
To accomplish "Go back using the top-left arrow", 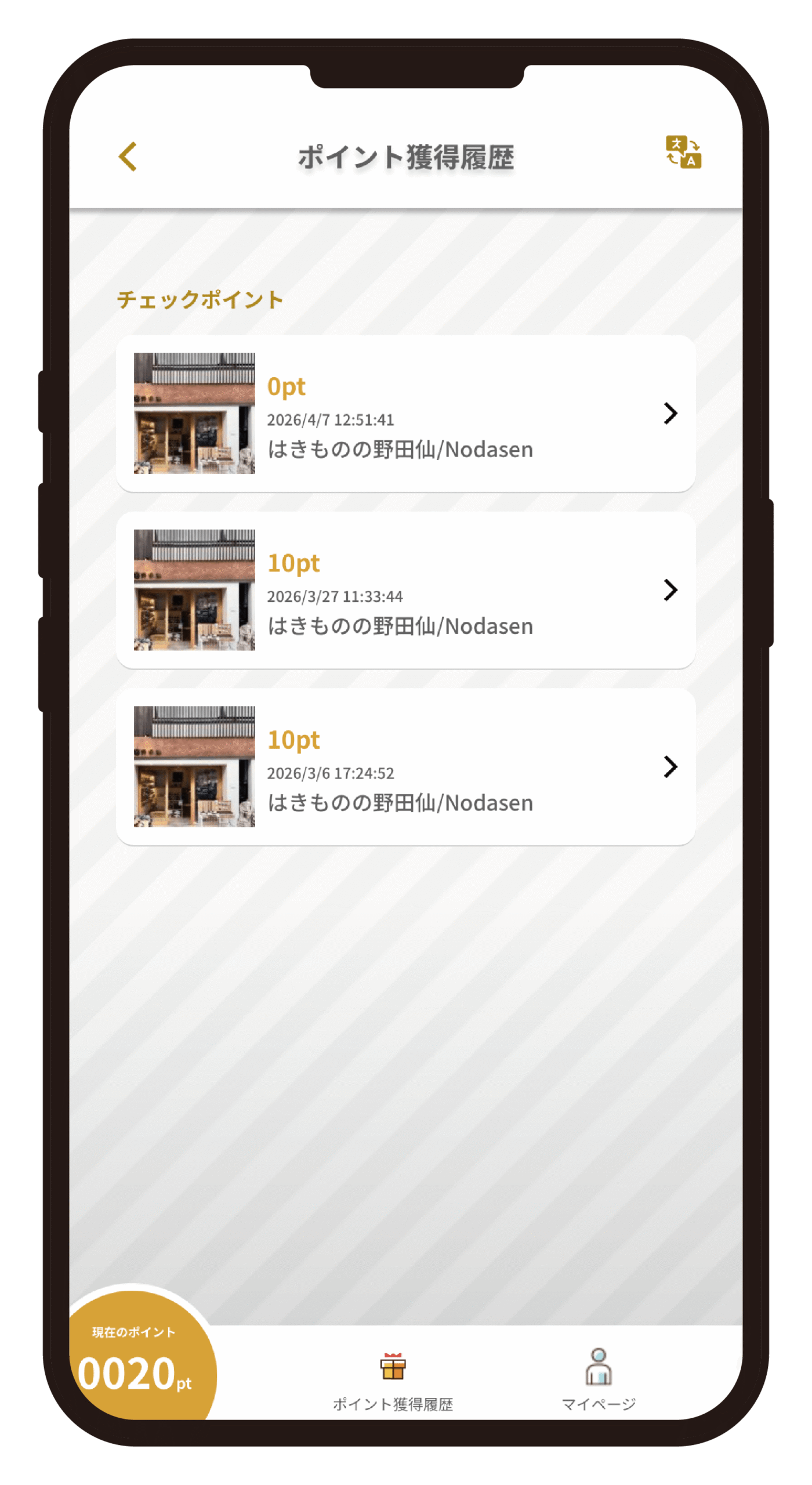I will pyautogui.click(x=128, y=157).
